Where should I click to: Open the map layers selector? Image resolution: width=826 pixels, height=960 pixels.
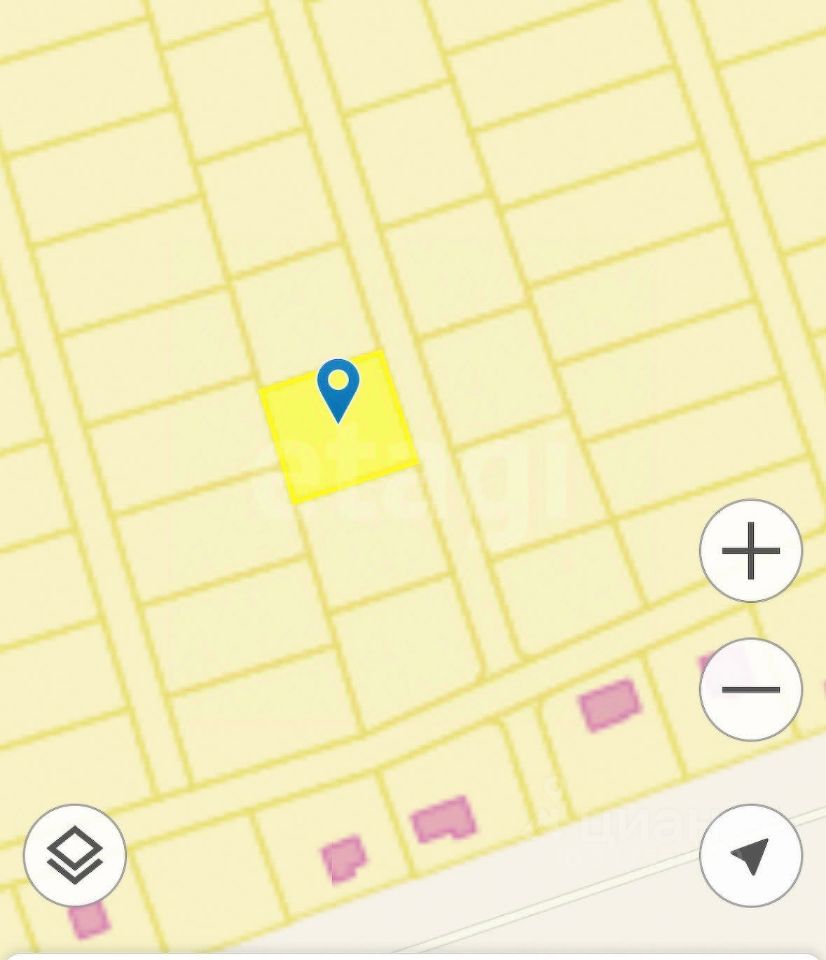pos(75,856)
